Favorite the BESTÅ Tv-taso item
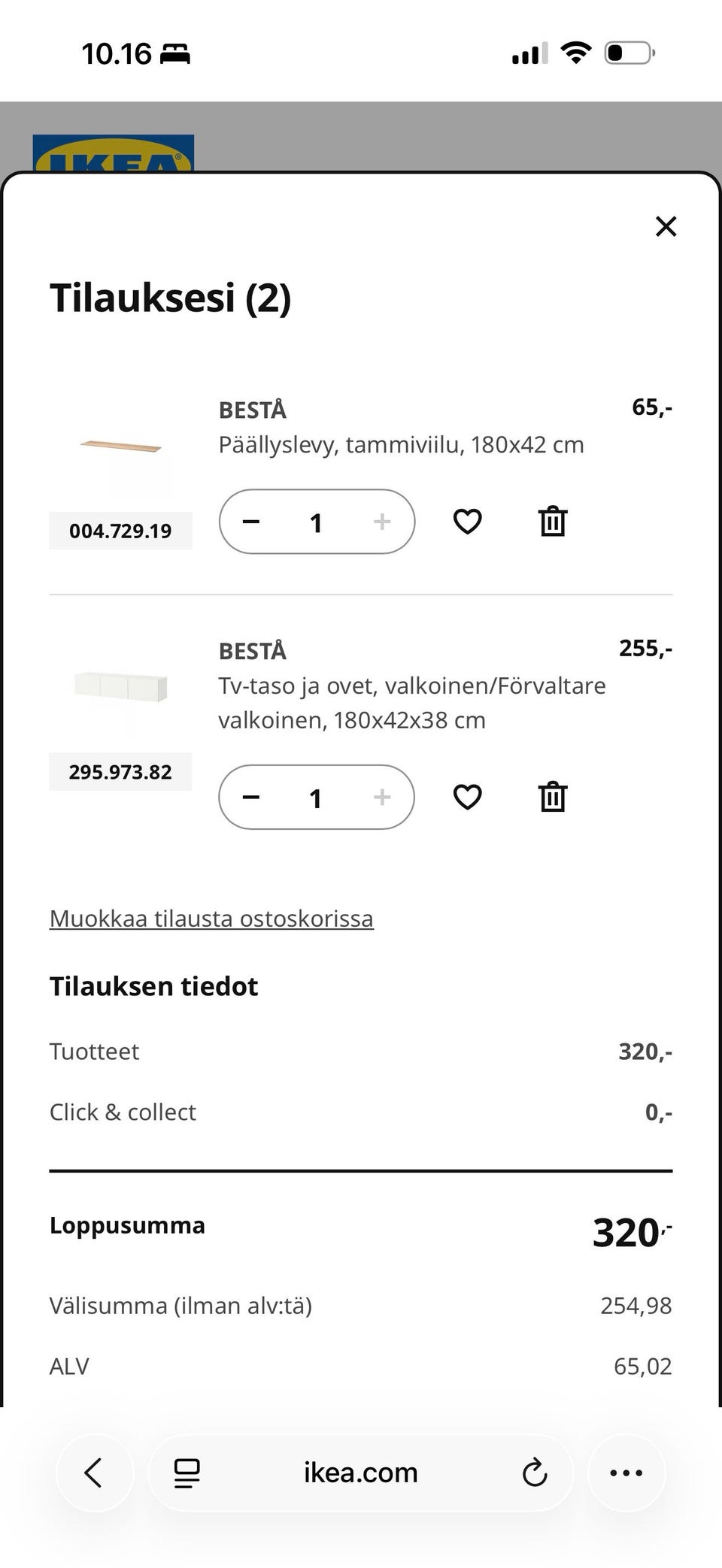The image size is (722, 1568). [x=468, y=797]
